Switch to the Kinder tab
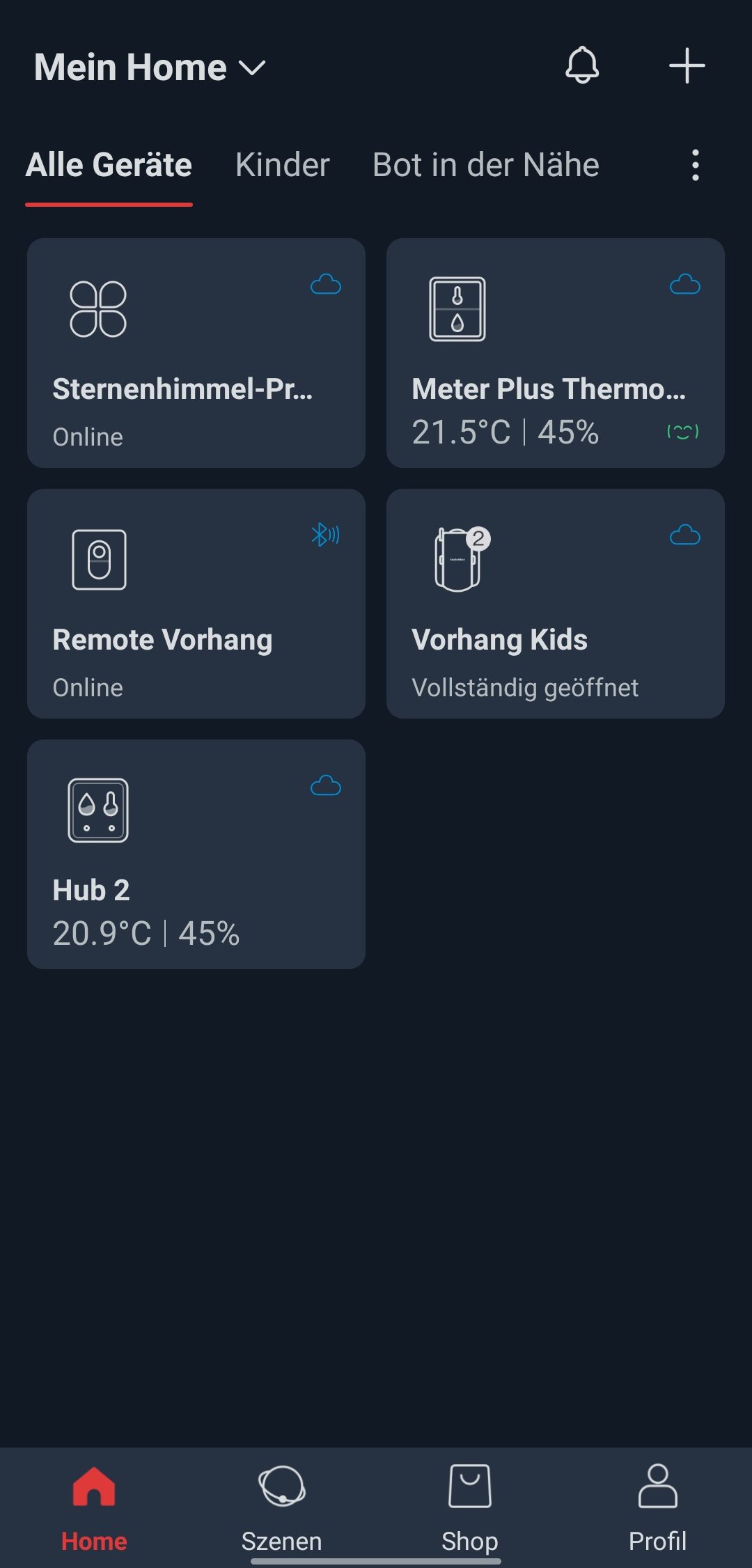This screenshot has height=1568, width=752. [282, 165]
